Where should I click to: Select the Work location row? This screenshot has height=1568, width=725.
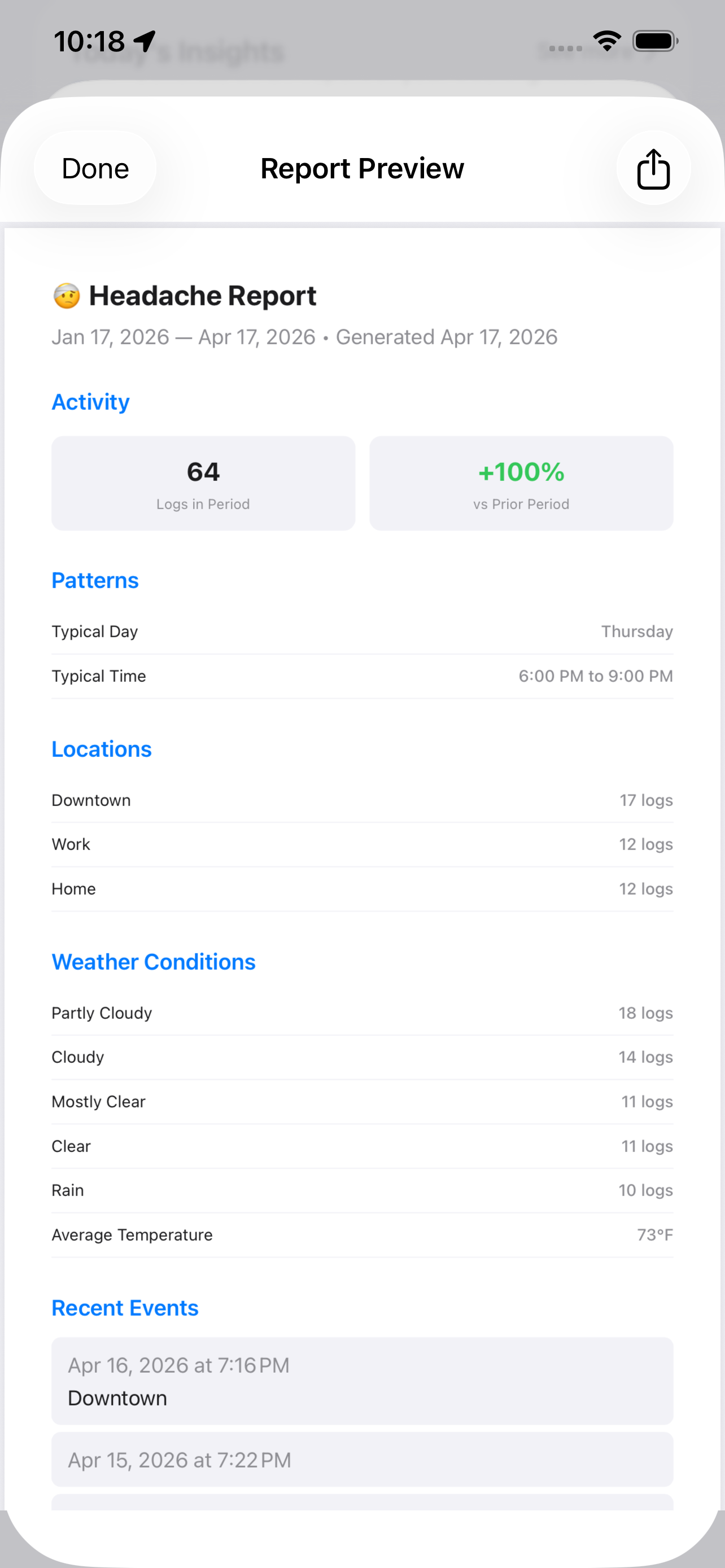click(x=362, y=844)
